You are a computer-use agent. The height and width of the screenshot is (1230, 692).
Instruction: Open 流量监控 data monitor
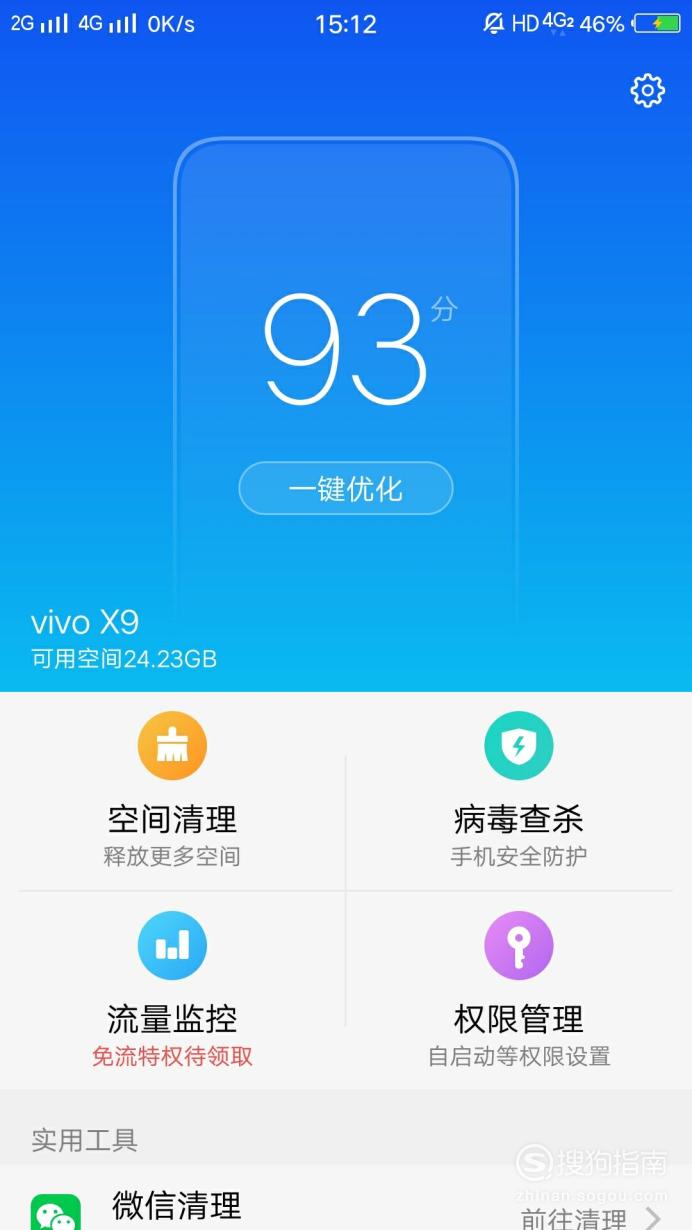point(173,990)
